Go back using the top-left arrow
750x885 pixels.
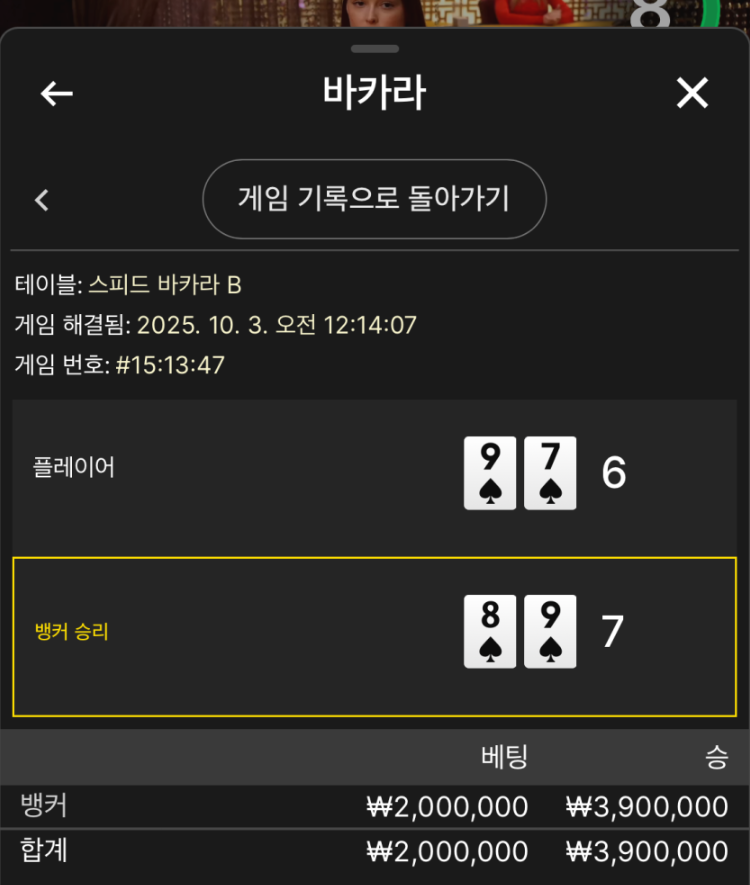(x=57, y=93)
